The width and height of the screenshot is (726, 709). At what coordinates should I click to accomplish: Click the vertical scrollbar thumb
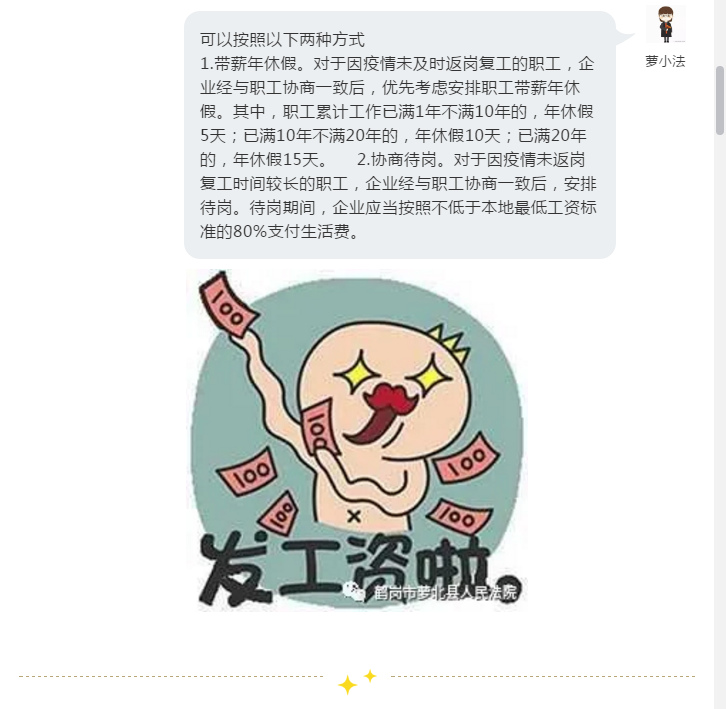719,100
